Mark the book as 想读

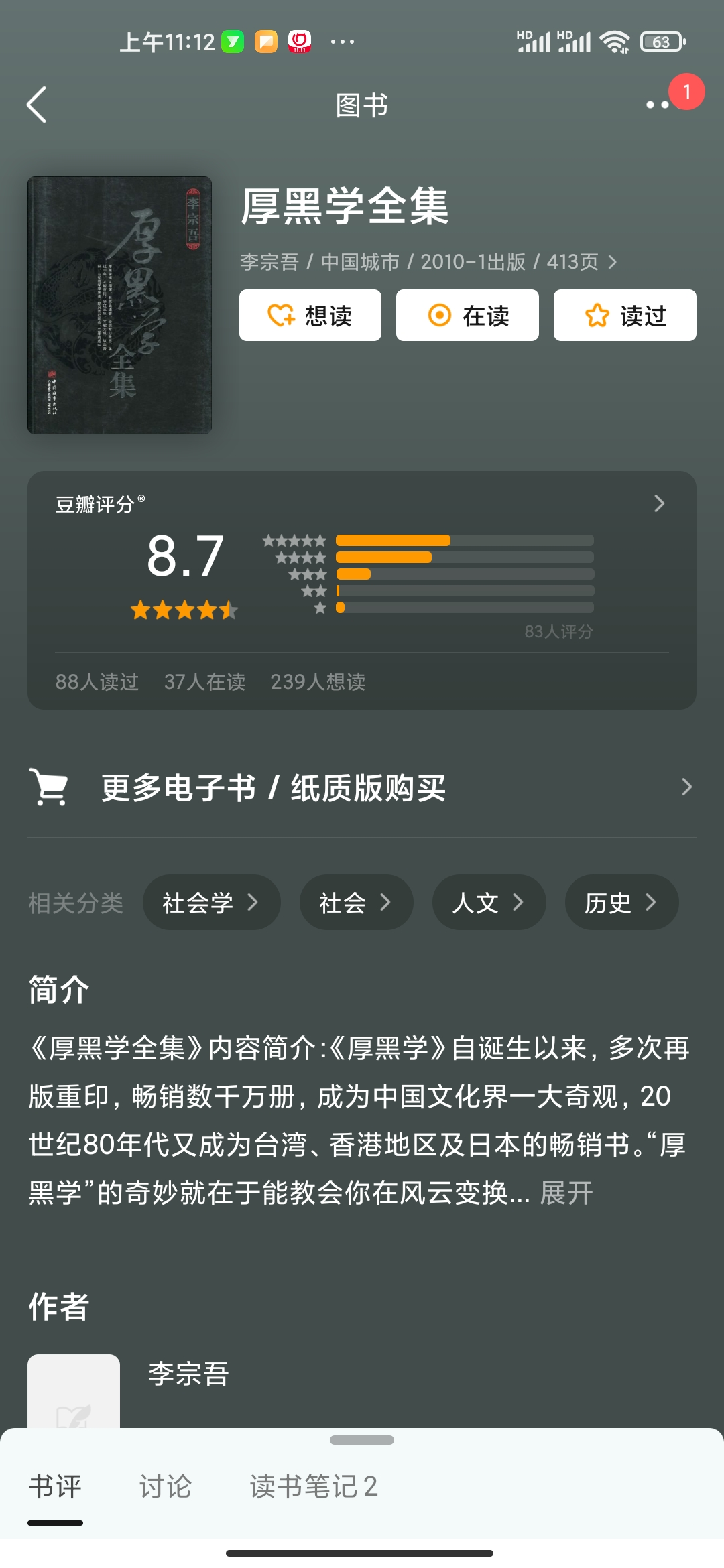tap(310, 316)
